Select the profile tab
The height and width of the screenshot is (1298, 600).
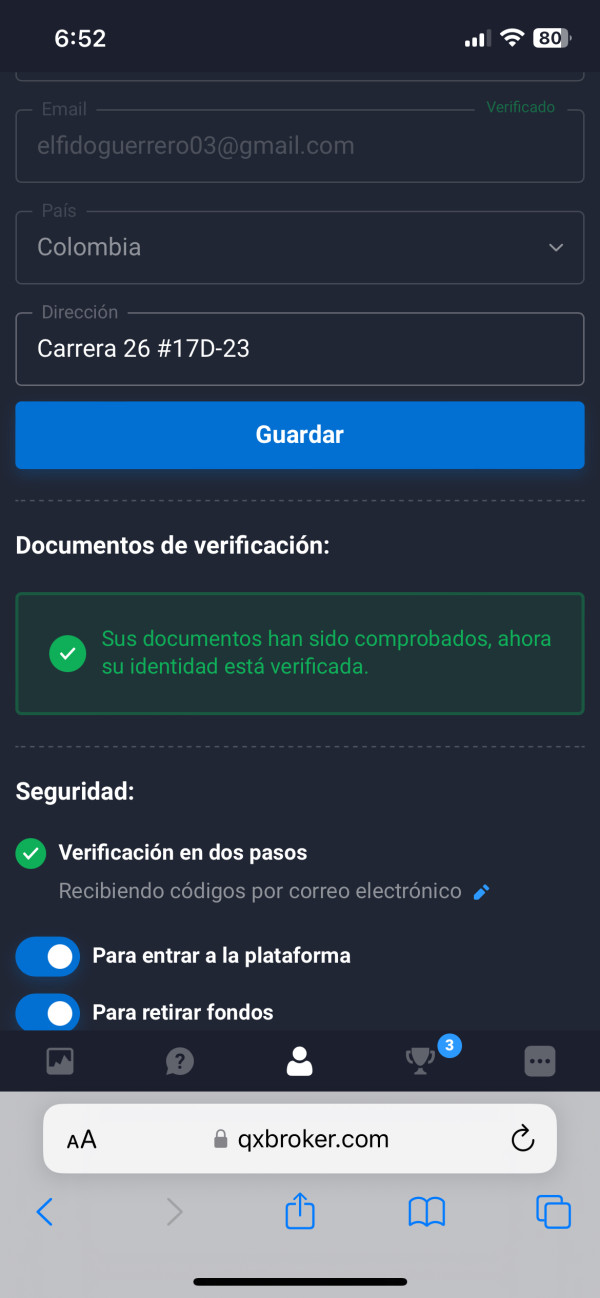click(x=300, y=1061)
